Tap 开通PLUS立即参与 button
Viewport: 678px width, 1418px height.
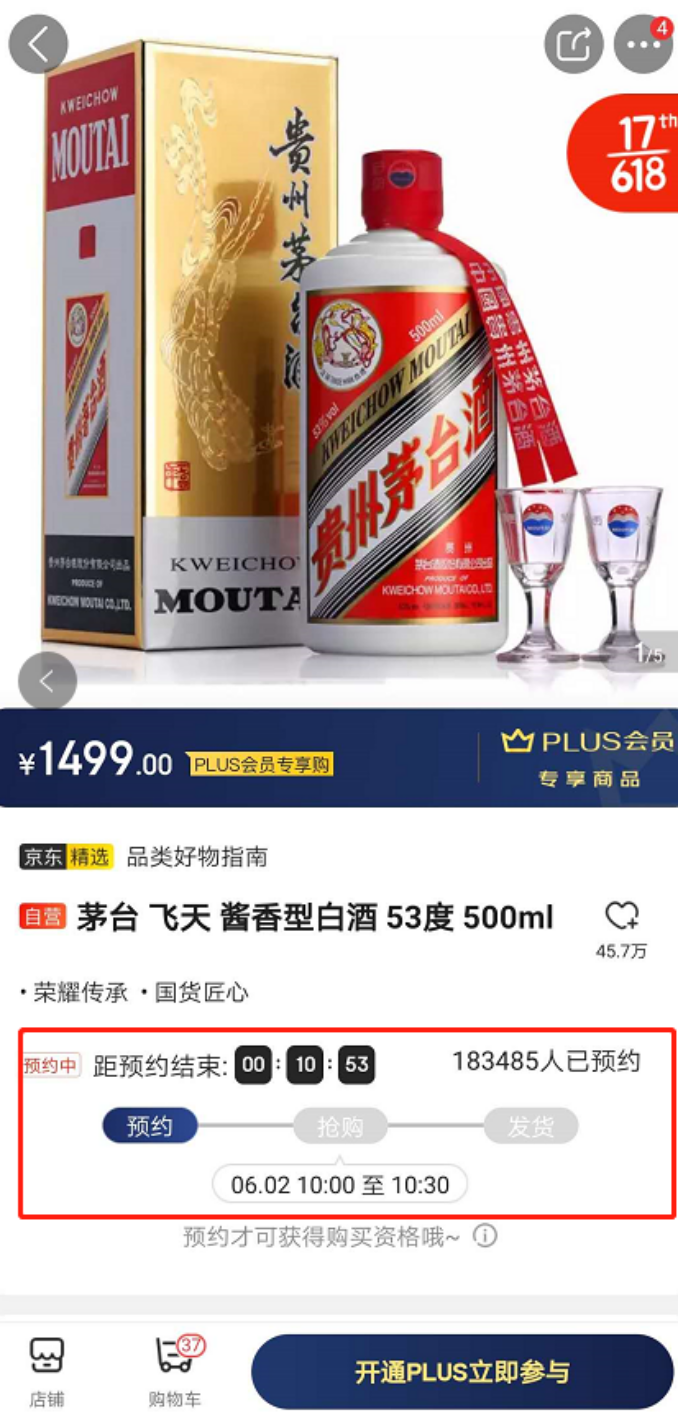461,1371
